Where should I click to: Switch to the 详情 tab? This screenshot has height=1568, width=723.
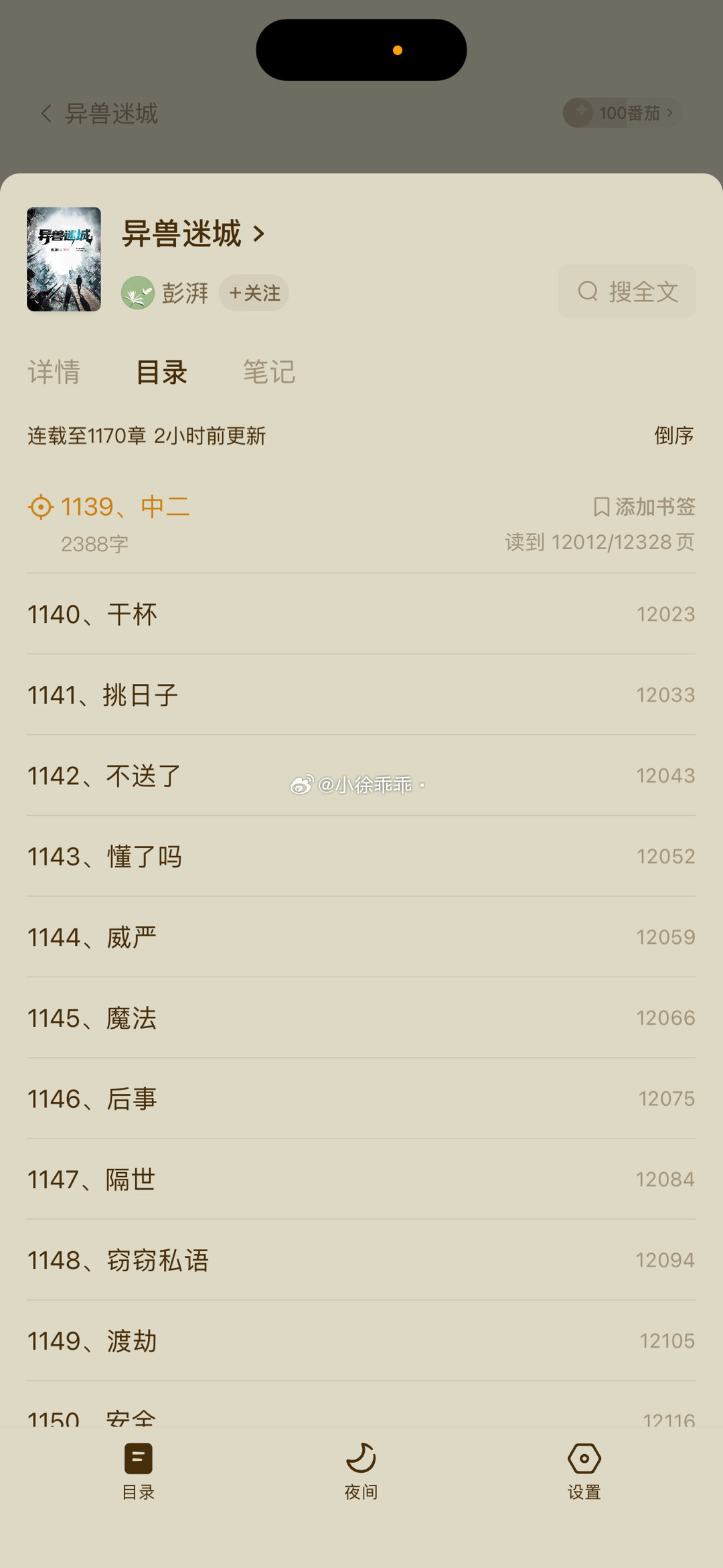[54, 372]
